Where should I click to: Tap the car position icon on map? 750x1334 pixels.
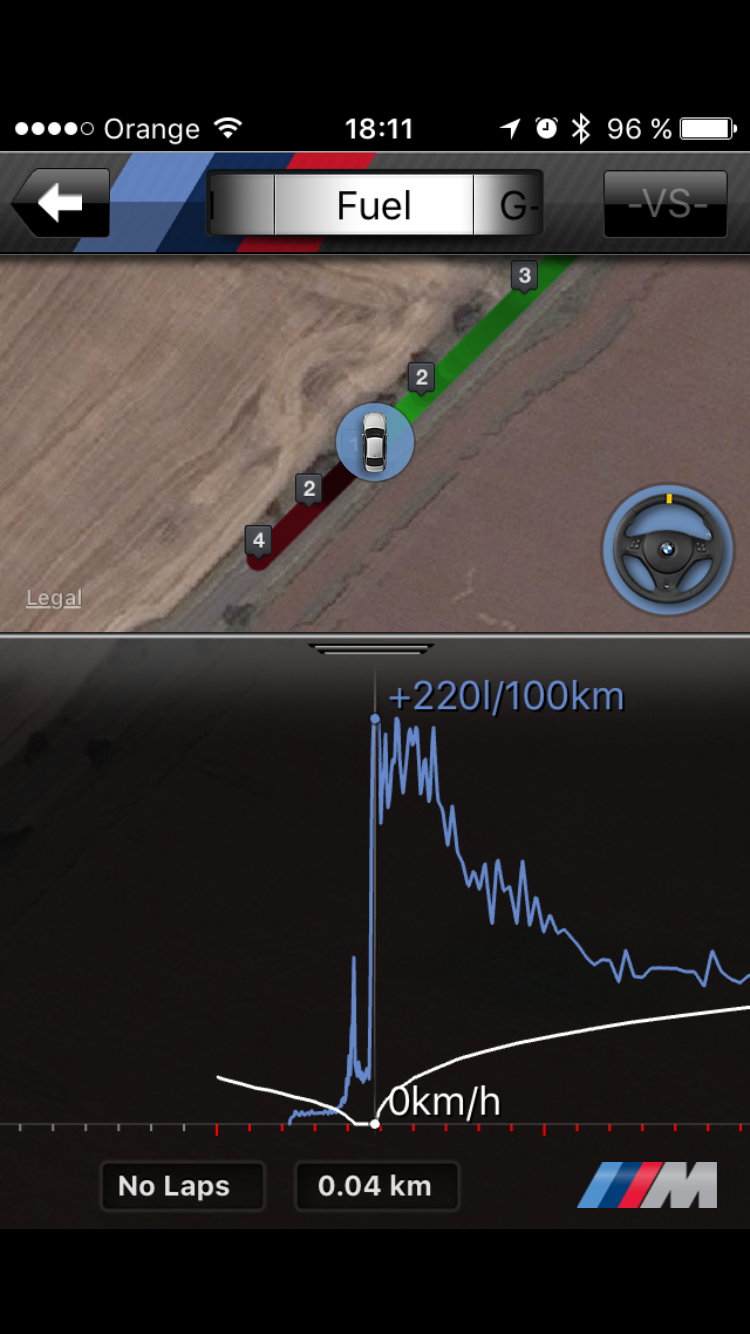pyautogui.click(x=374, y=441)
